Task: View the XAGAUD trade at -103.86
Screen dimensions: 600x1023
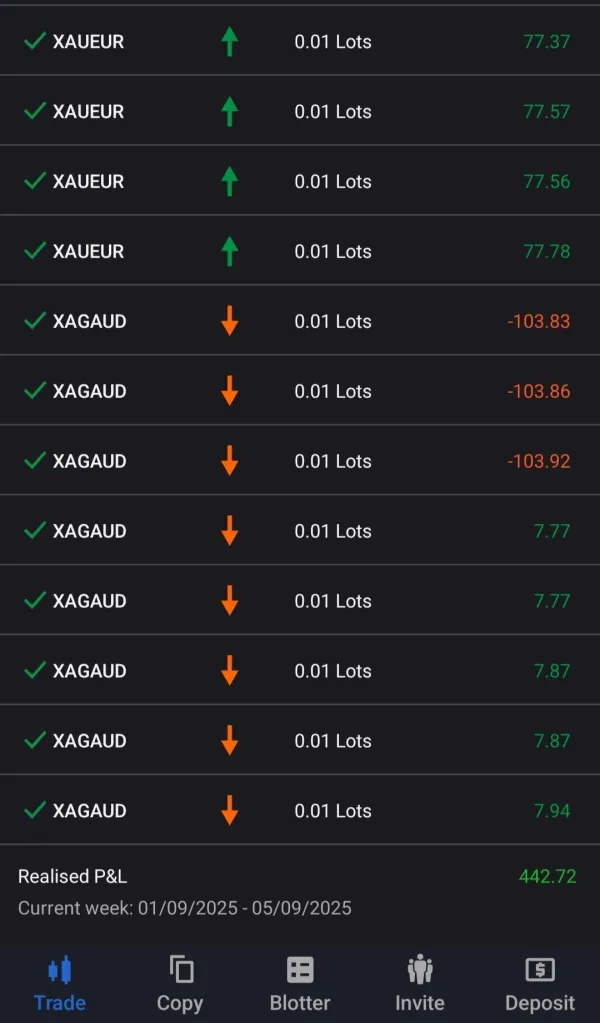Action: [298, 392]
